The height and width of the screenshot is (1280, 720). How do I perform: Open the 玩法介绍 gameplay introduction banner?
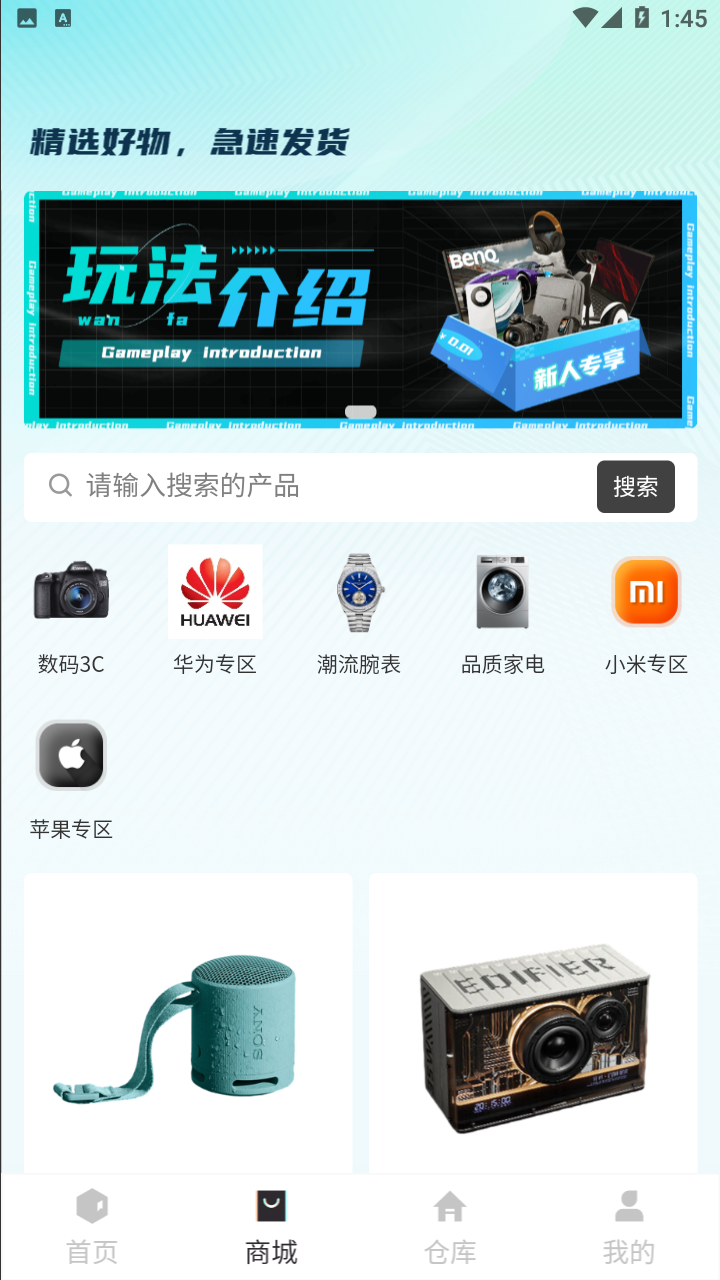[x=360, y=309]
